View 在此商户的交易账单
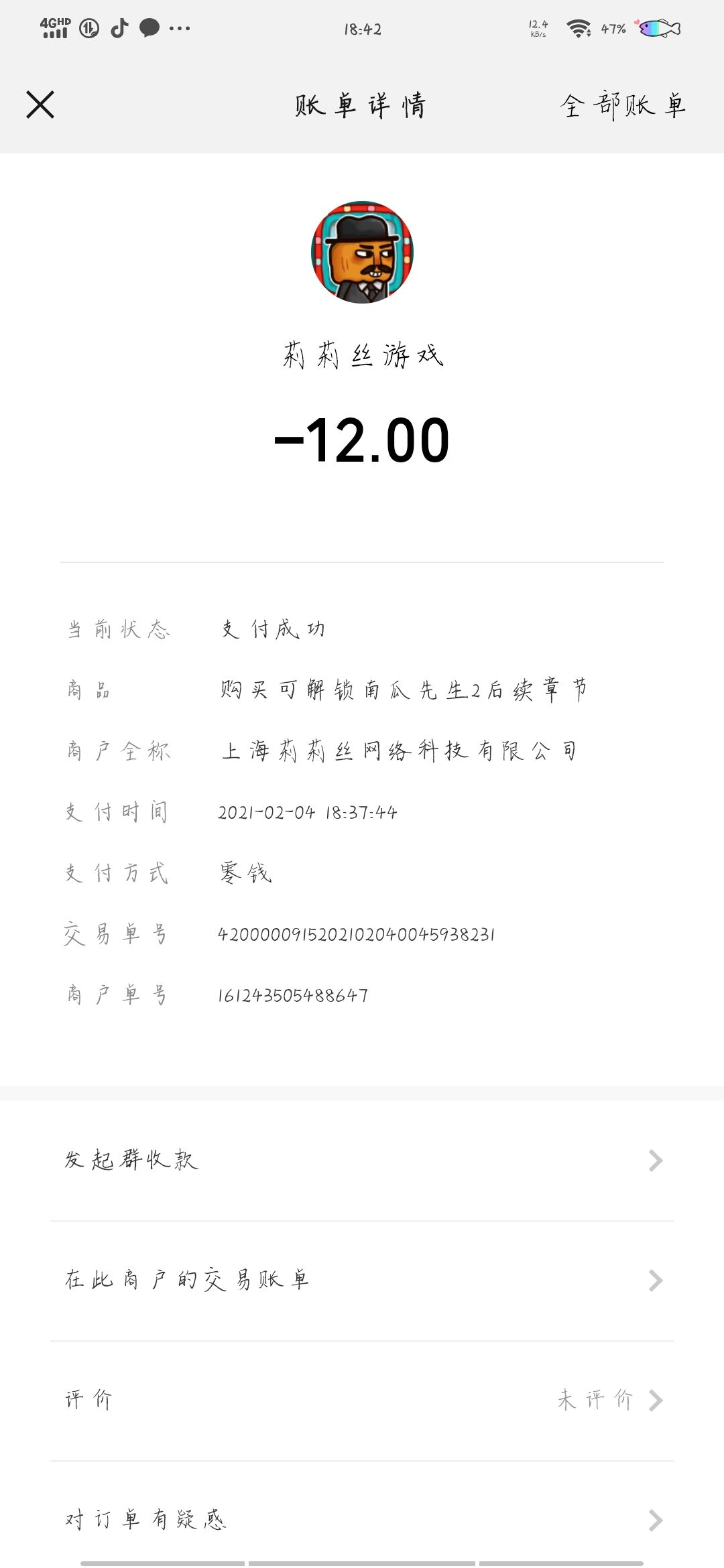 [362, 1280]
